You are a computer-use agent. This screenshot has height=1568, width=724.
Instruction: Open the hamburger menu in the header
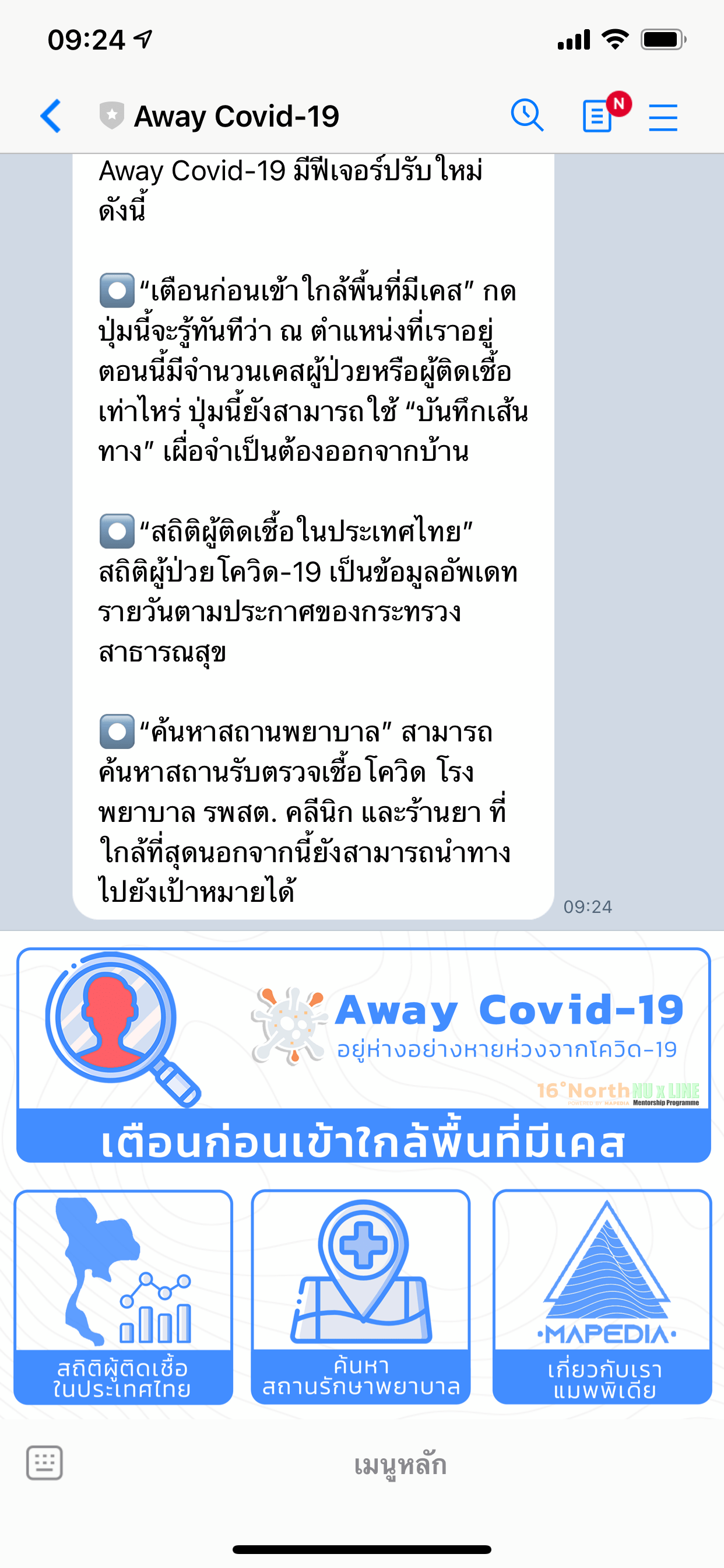click(663, 117)
